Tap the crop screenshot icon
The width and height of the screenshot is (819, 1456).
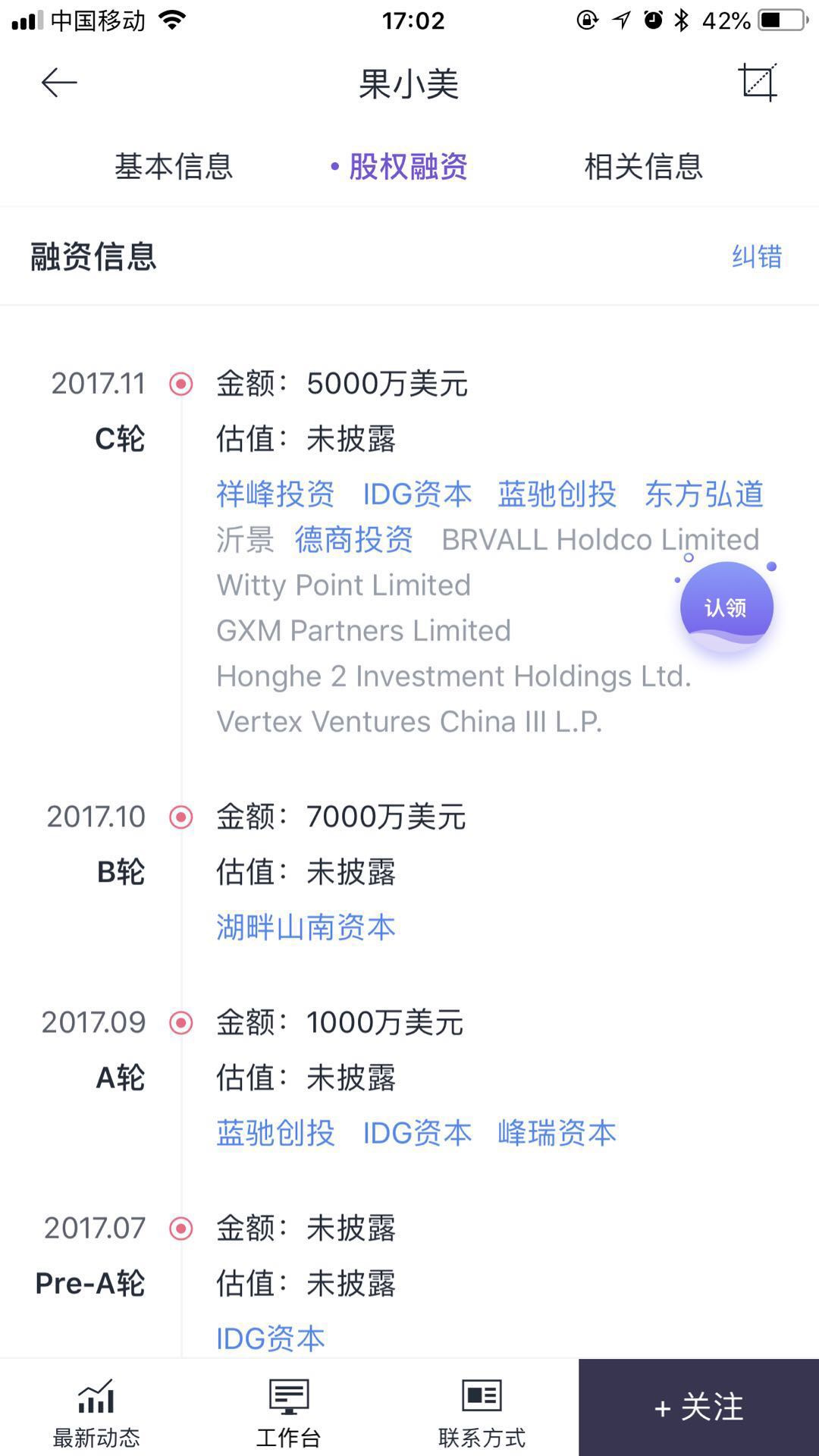coord(758,82)
